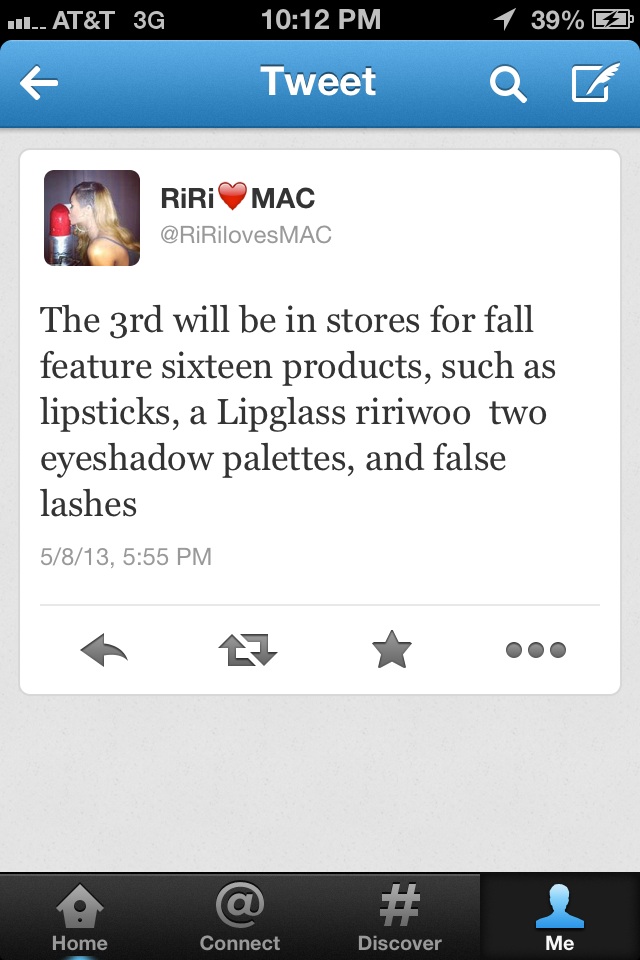Viewport: 640px width, 960px height.
Task: Open the Me tab
Action: tap(560, 917)
